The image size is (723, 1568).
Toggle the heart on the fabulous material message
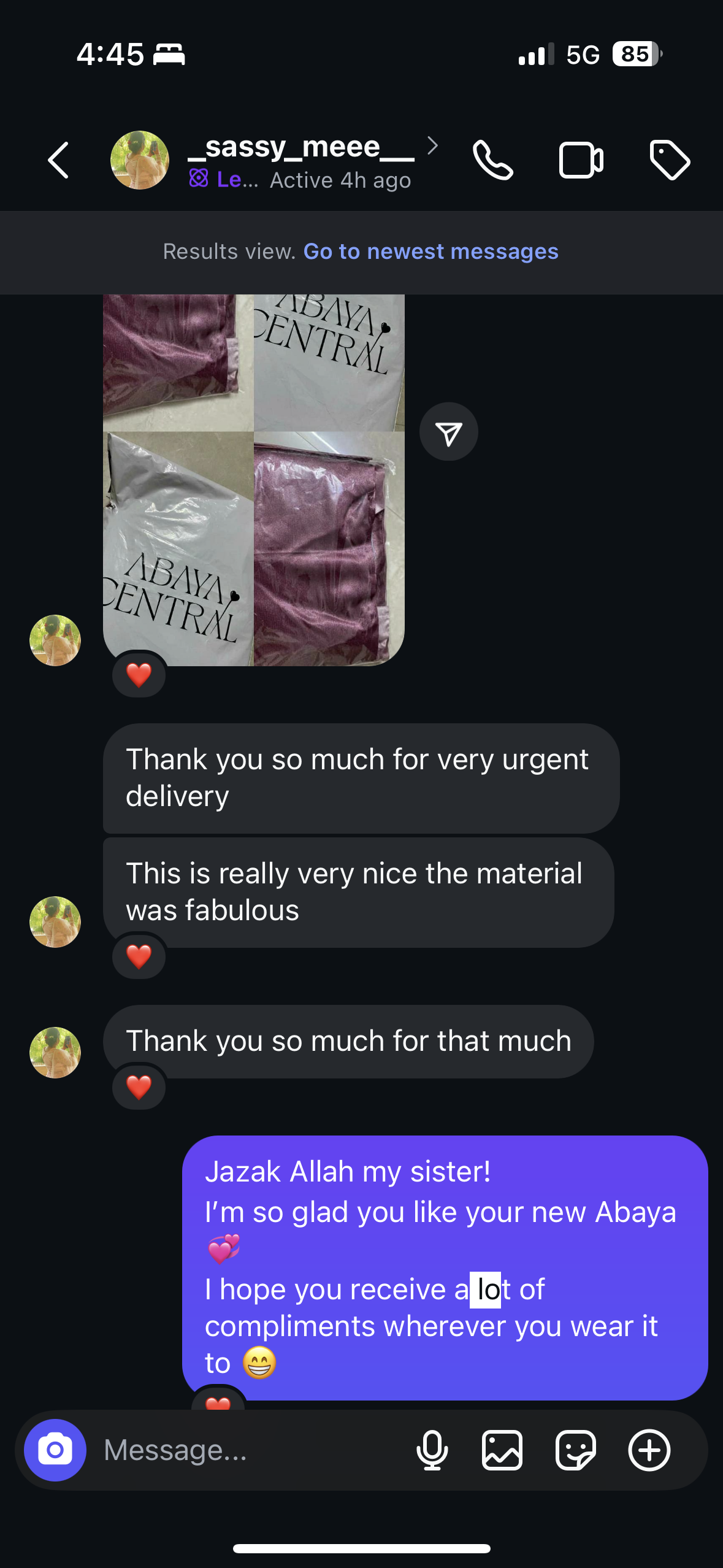point(138,956)
